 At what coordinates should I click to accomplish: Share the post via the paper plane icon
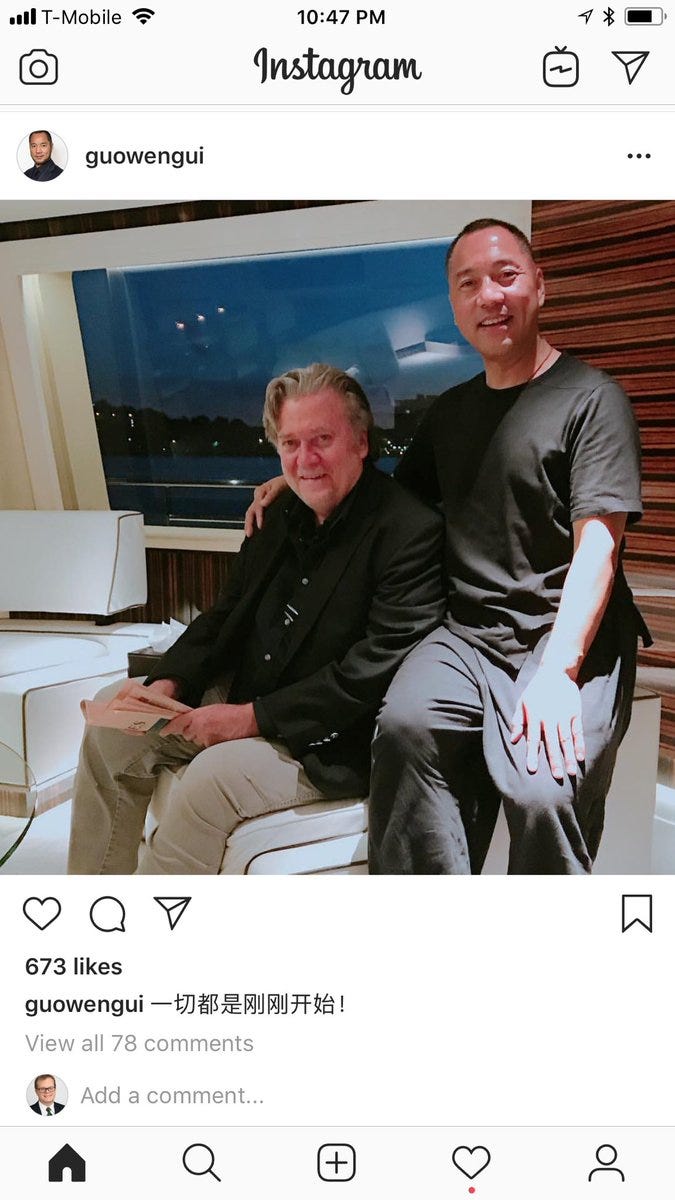(172, 913)
